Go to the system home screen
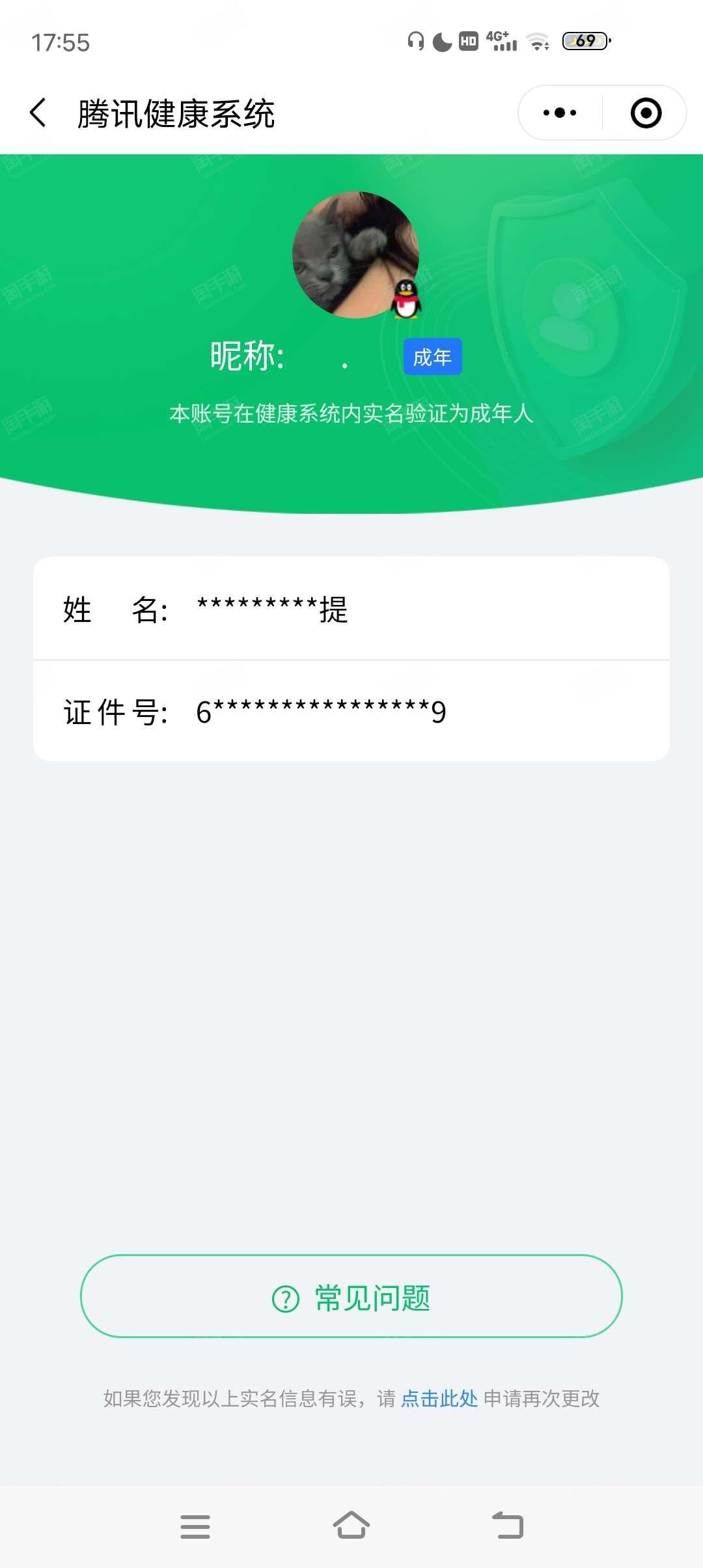The height and width of the screenshot is (1568, 703). click(x=351, y=1525)
